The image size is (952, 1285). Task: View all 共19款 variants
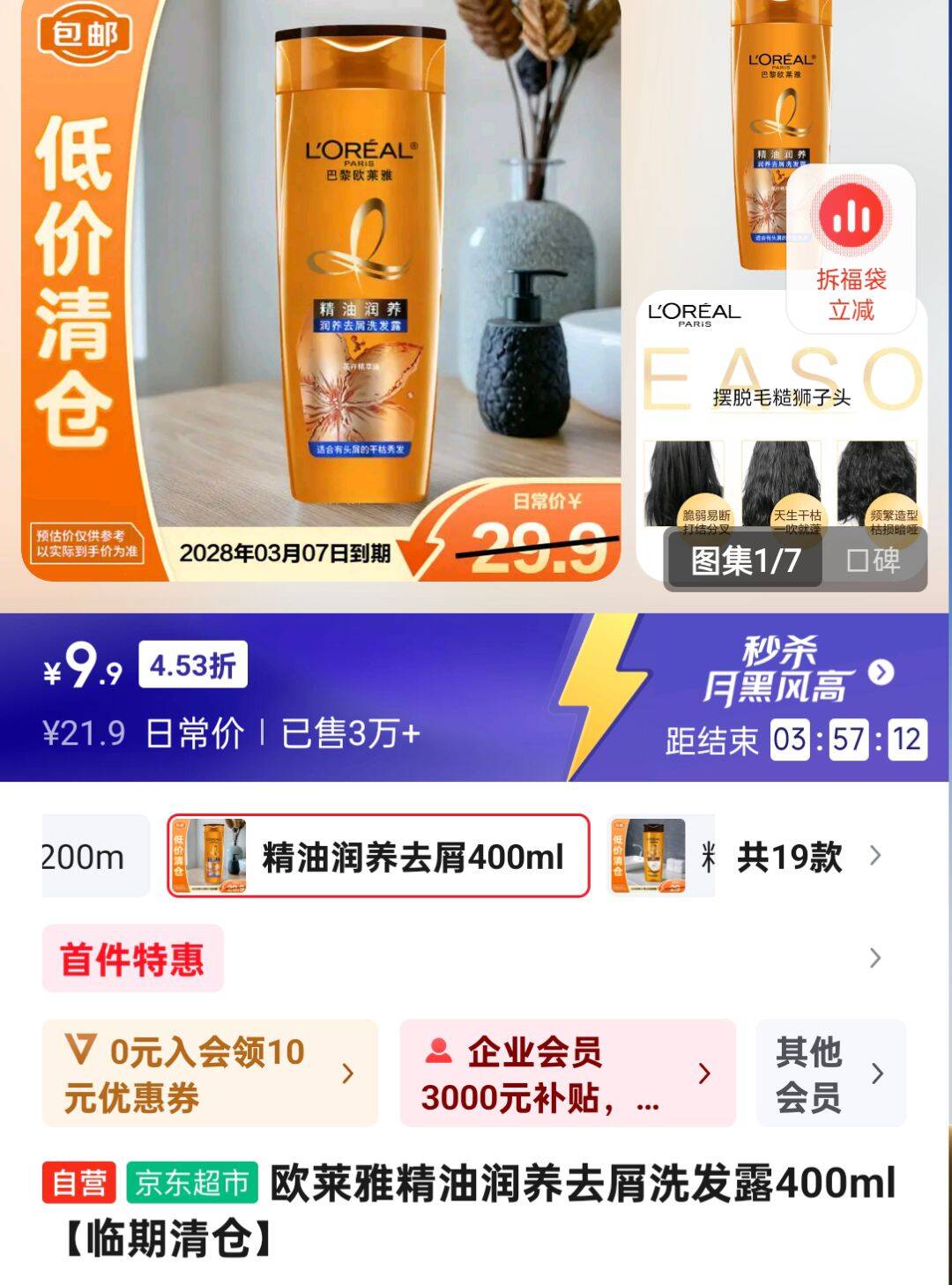(x=807, y=856)
